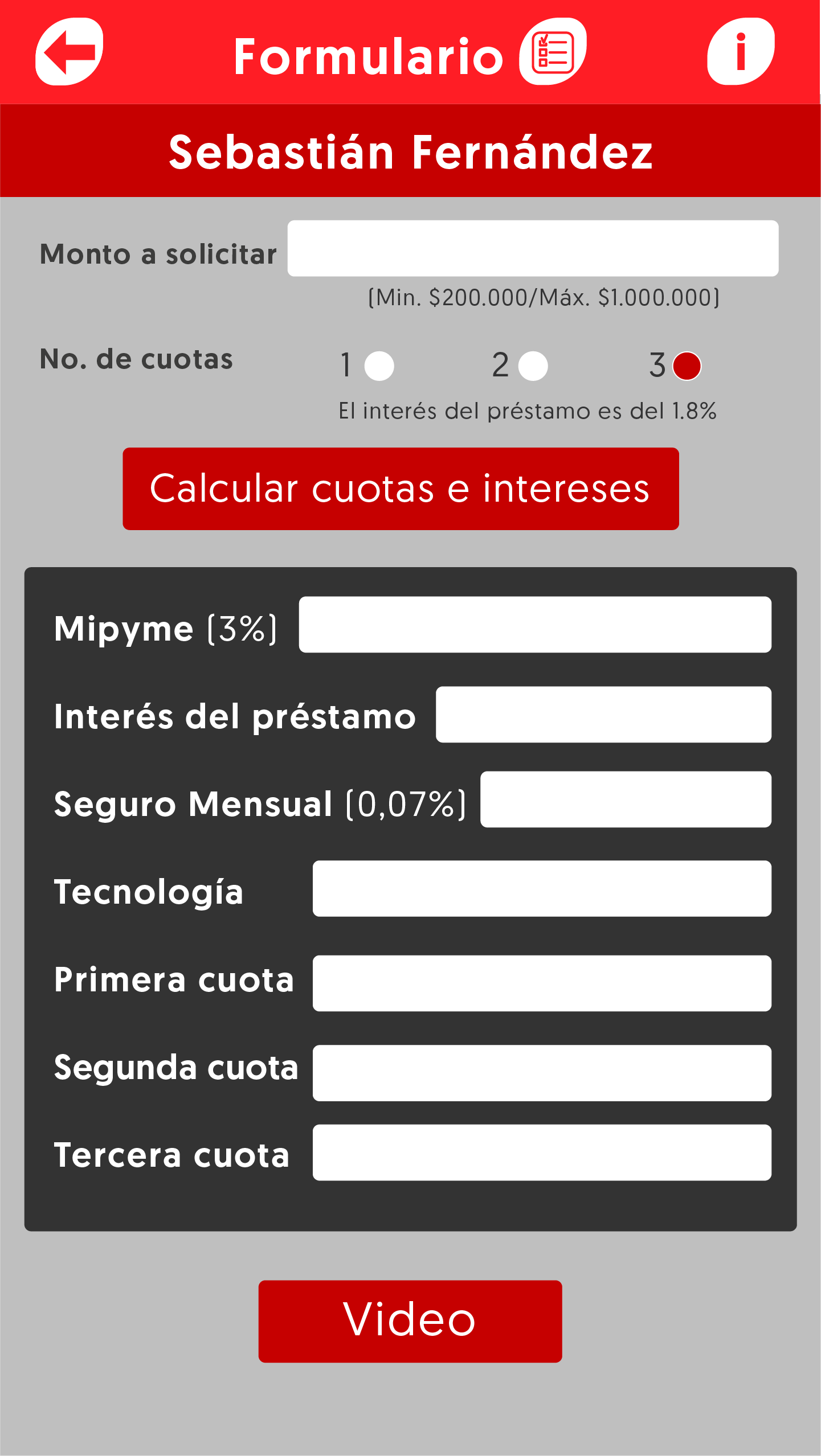821x1456 pixels.
Task: Open the Video button
Action: pos(410,1321)
